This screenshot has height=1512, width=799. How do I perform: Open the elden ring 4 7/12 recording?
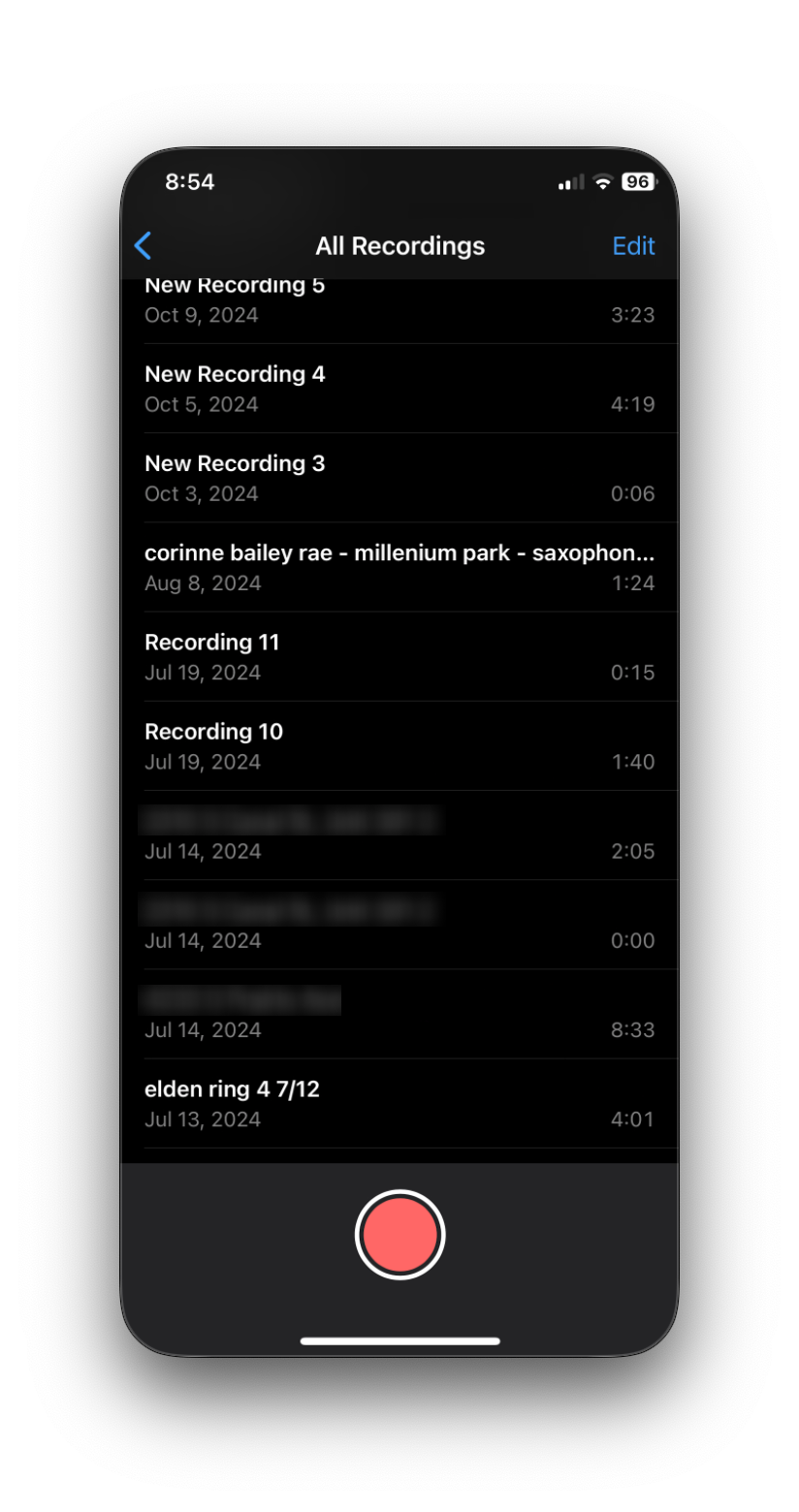pos(399,1103)
